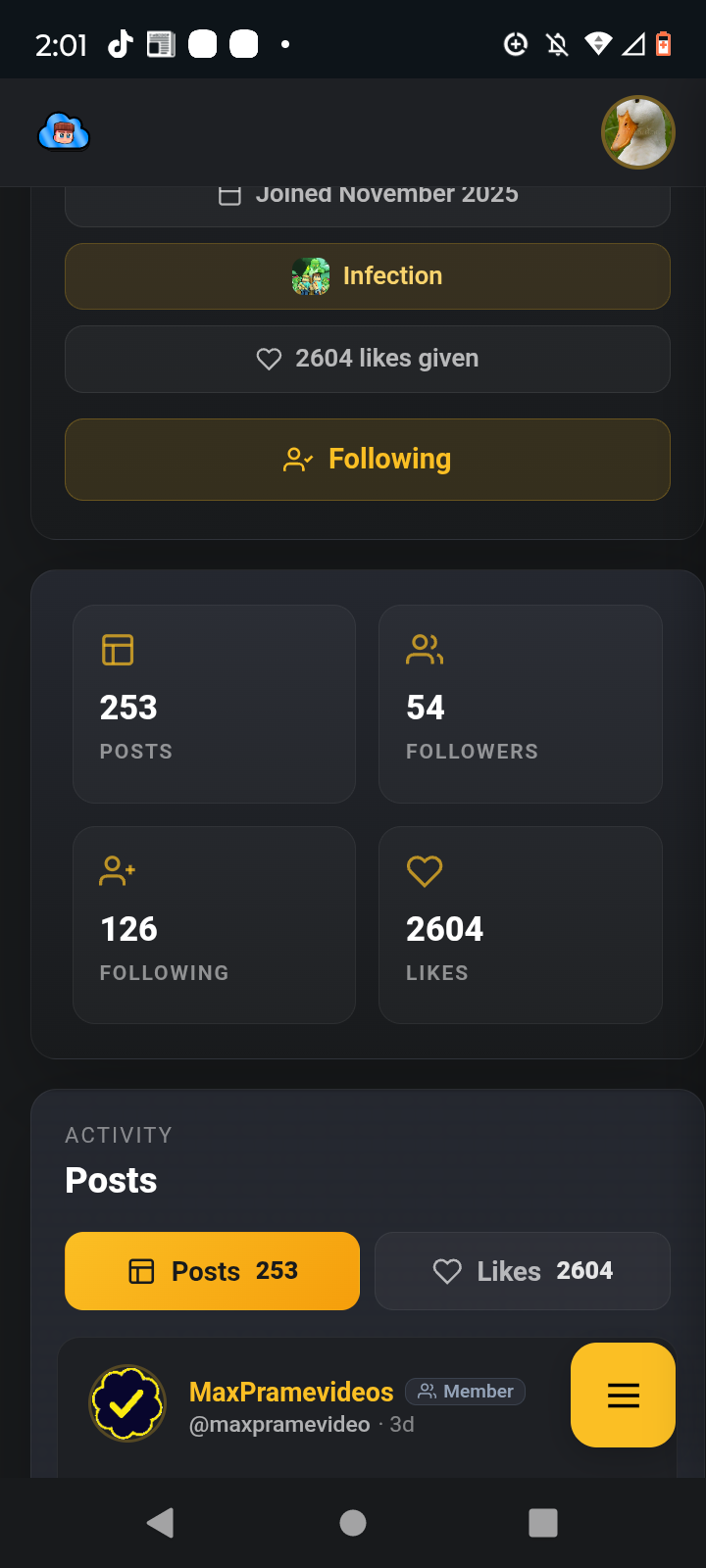The width and height of the screenshot is (706, 1568).
Task: Switch to the Posts 253 tab
Action: pos(212,1271)
